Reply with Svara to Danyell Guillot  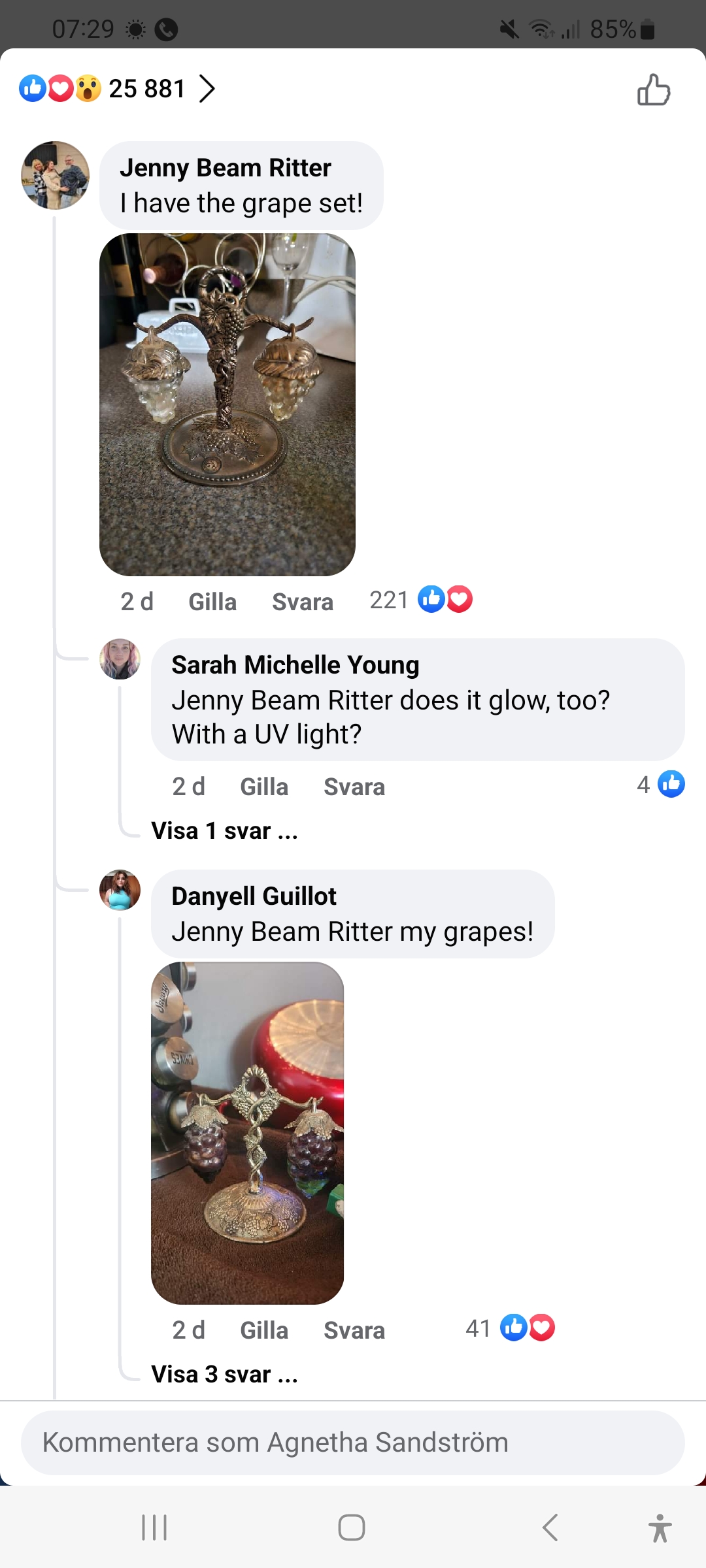(x=354, y=1330)
